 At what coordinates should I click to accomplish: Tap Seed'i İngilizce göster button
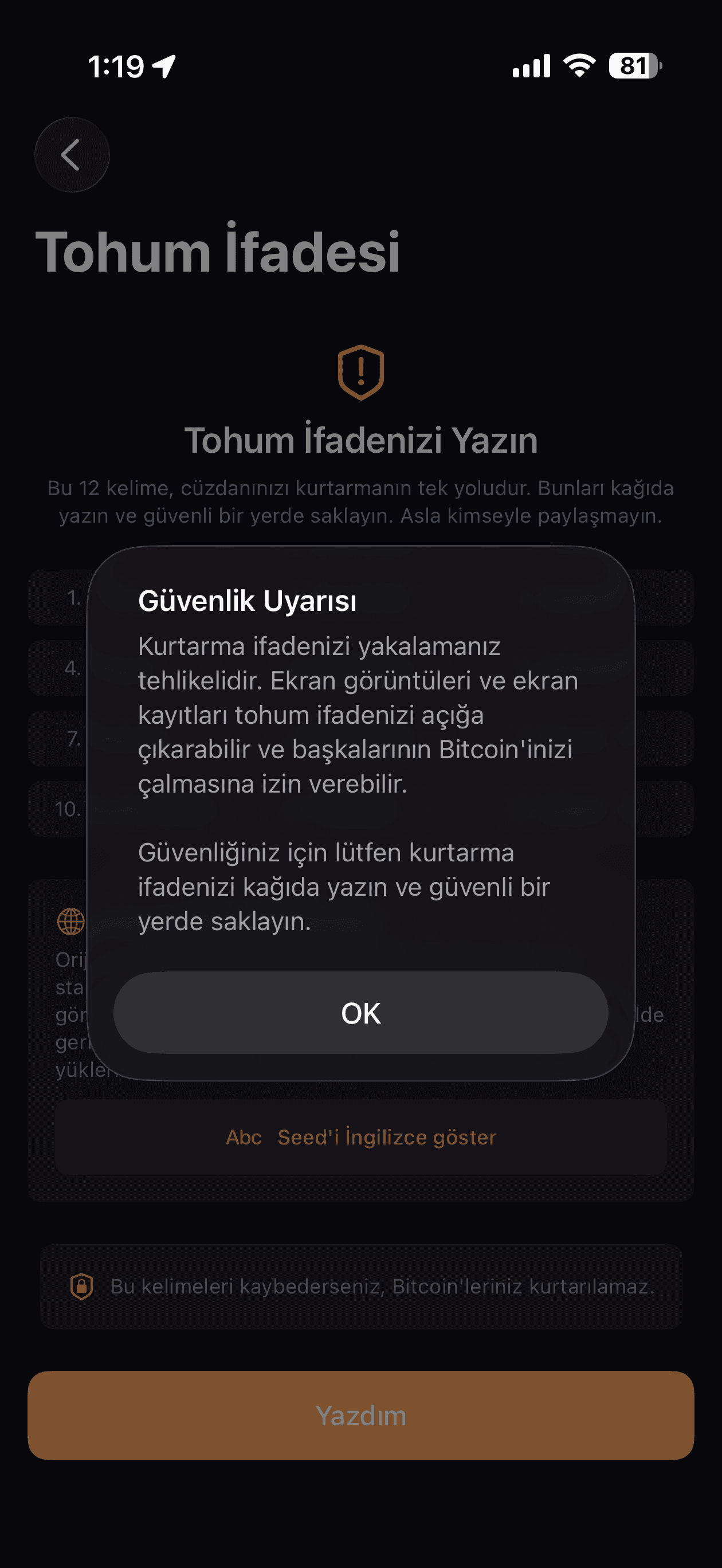click(x=360, y=1137)
